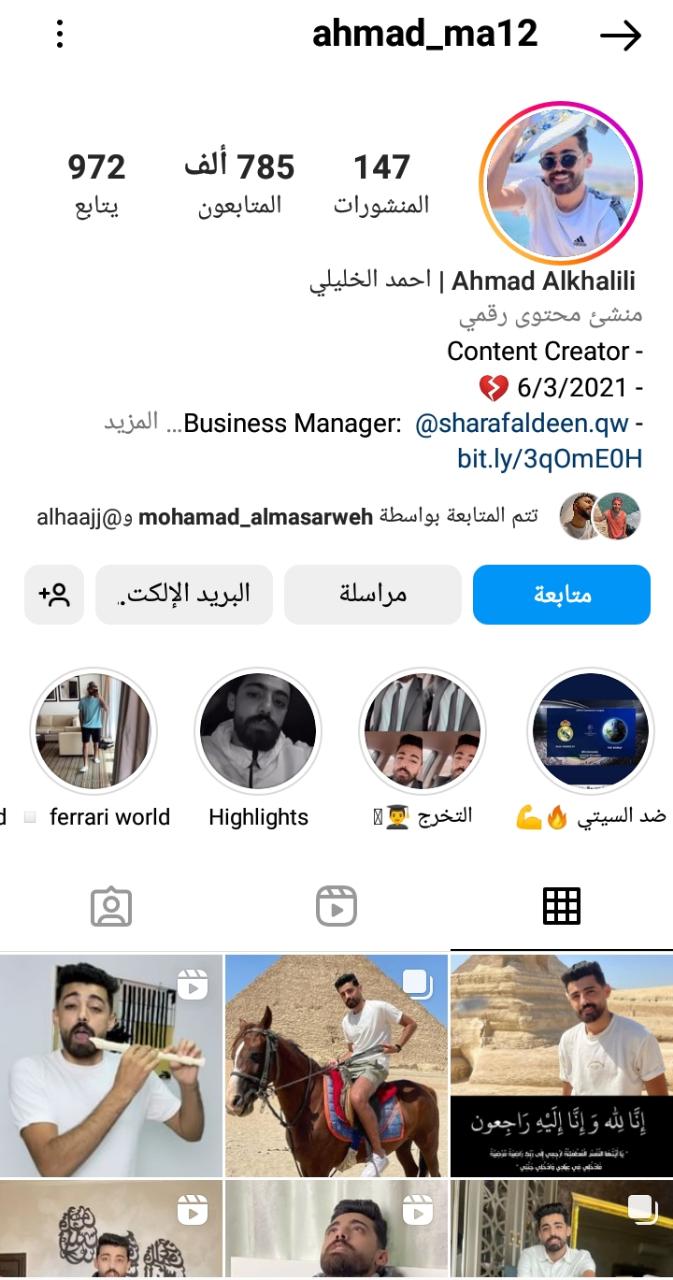The image size is (673, 1280).
Task: Follow ahmad_ma12 with the blue متابعة button
Action: (561, 595)
